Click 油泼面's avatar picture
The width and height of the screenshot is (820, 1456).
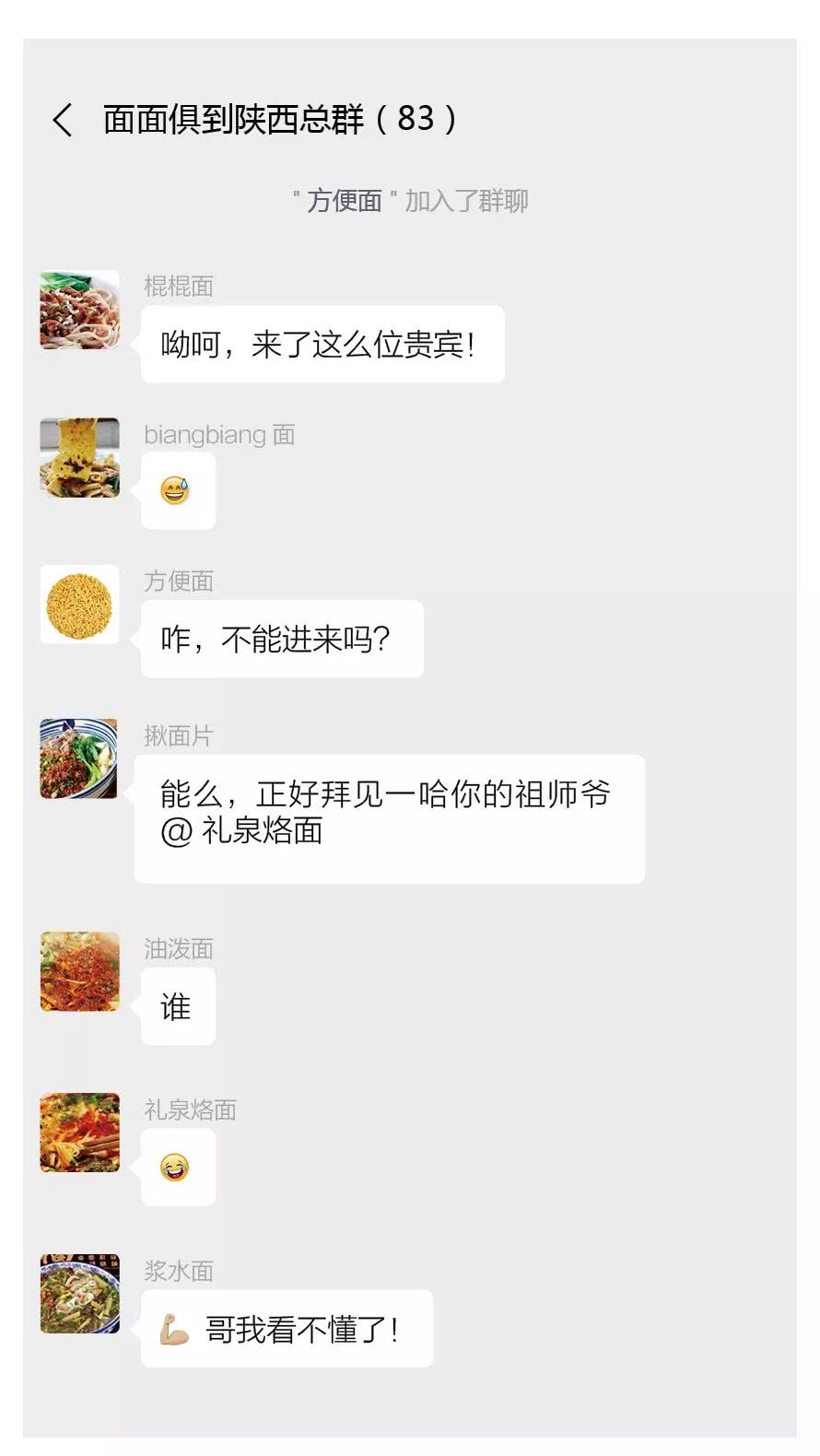click(x=78, y=974)
